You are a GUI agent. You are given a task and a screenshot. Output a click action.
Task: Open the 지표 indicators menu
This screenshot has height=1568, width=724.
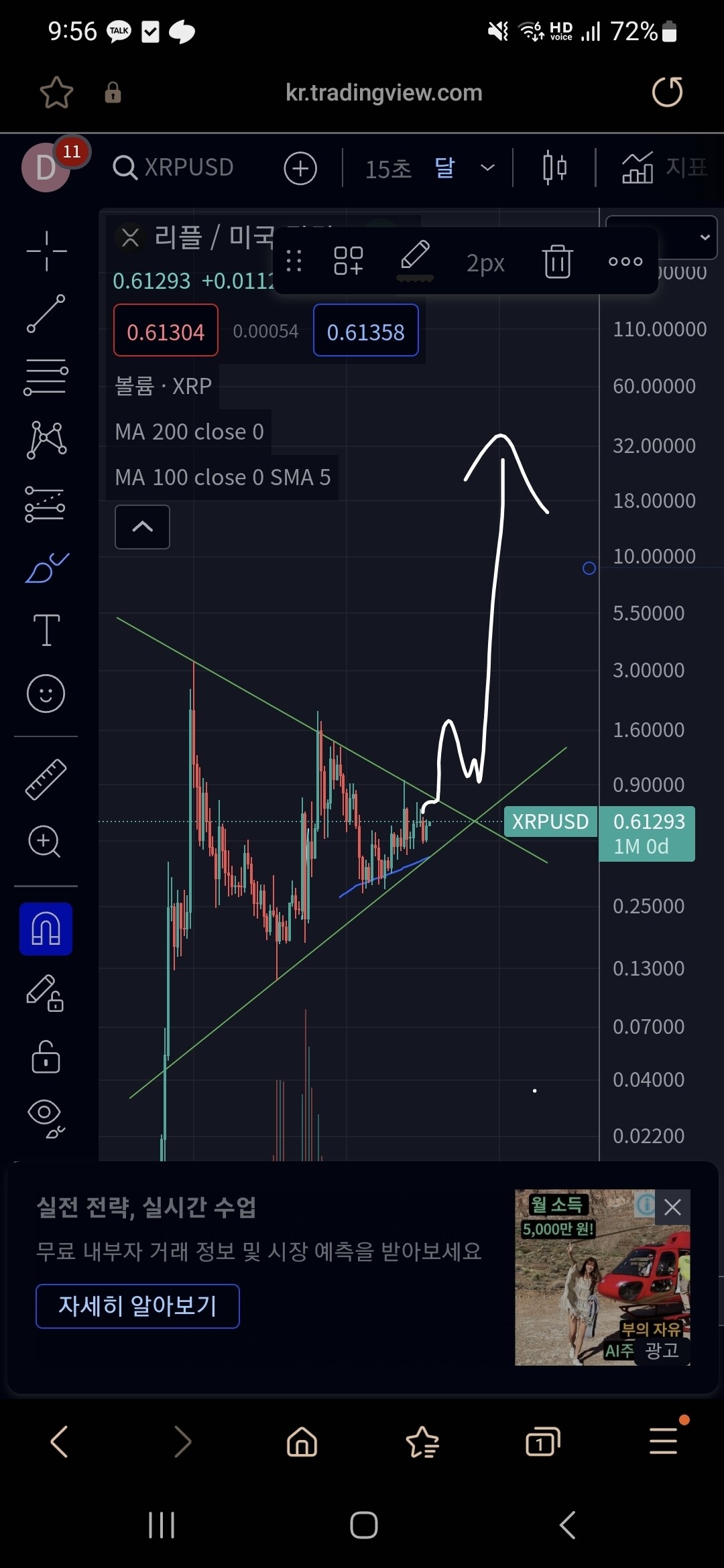coord(665,168)
